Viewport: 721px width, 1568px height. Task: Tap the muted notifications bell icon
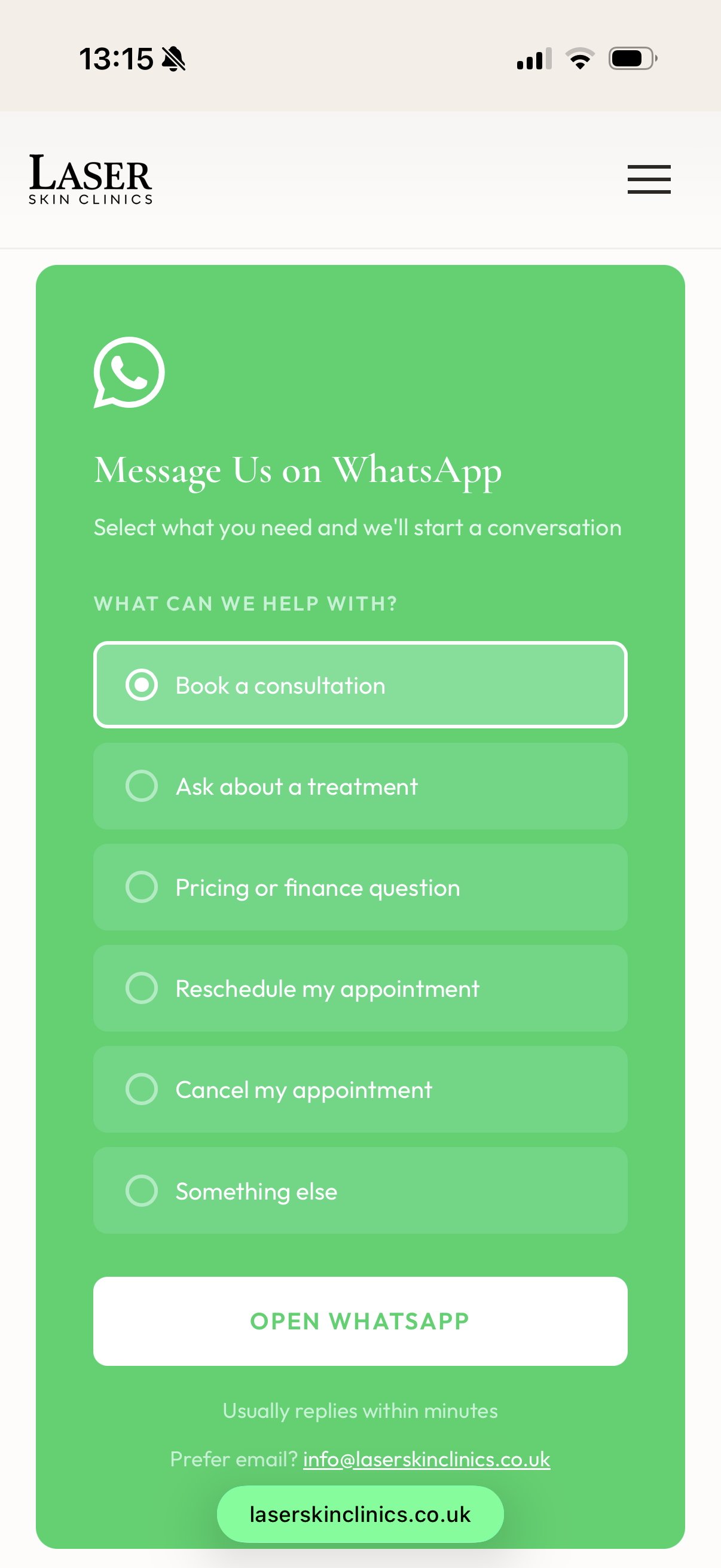pyautogui.click(x=172, y=58)
